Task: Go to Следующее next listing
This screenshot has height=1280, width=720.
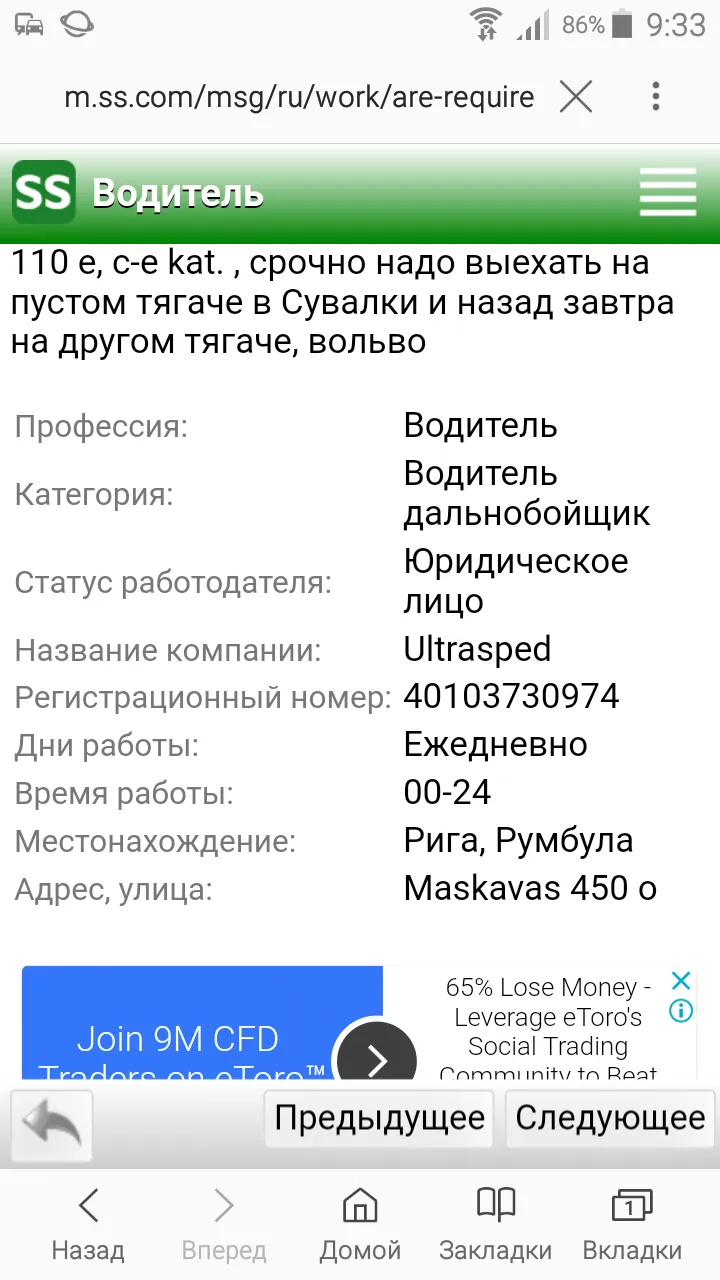Action: coord(610,1118)
